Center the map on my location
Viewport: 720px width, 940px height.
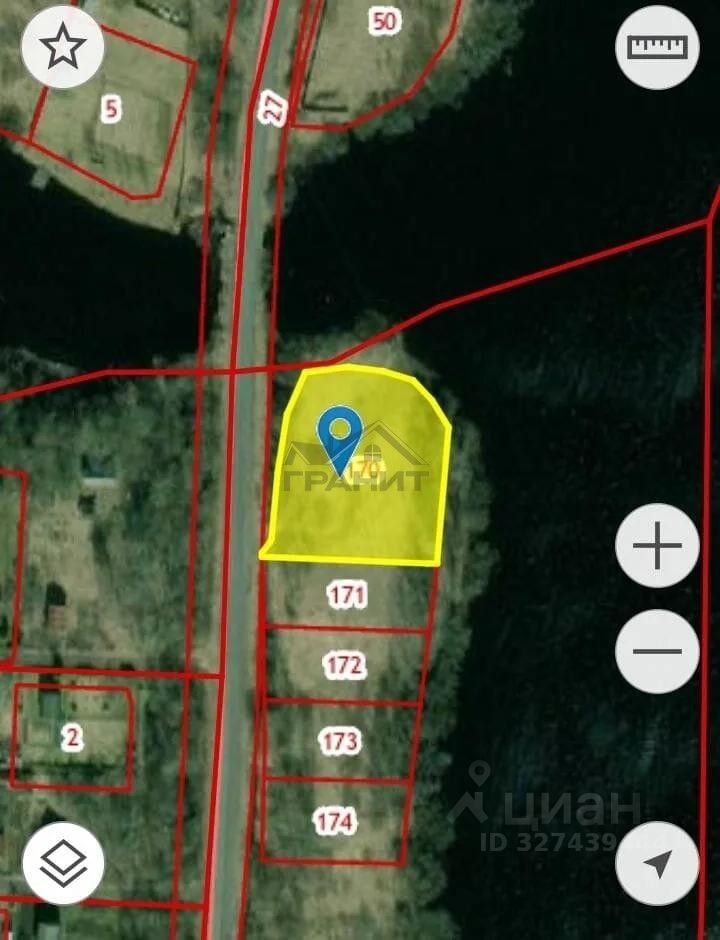[x=657, y=863]
